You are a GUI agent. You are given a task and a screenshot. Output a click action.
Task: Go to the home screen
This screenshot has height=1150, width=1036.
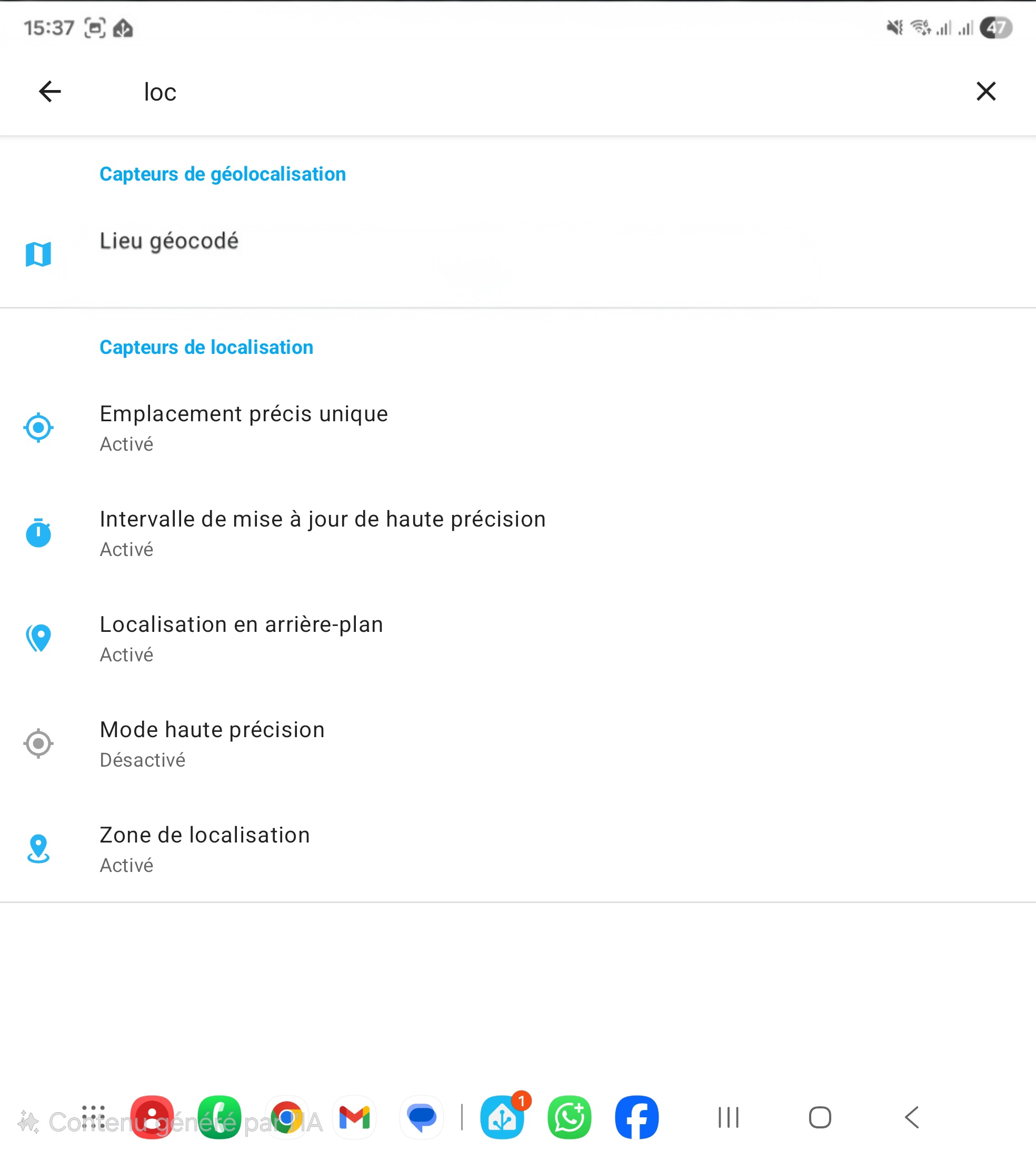pos(820,1117)
